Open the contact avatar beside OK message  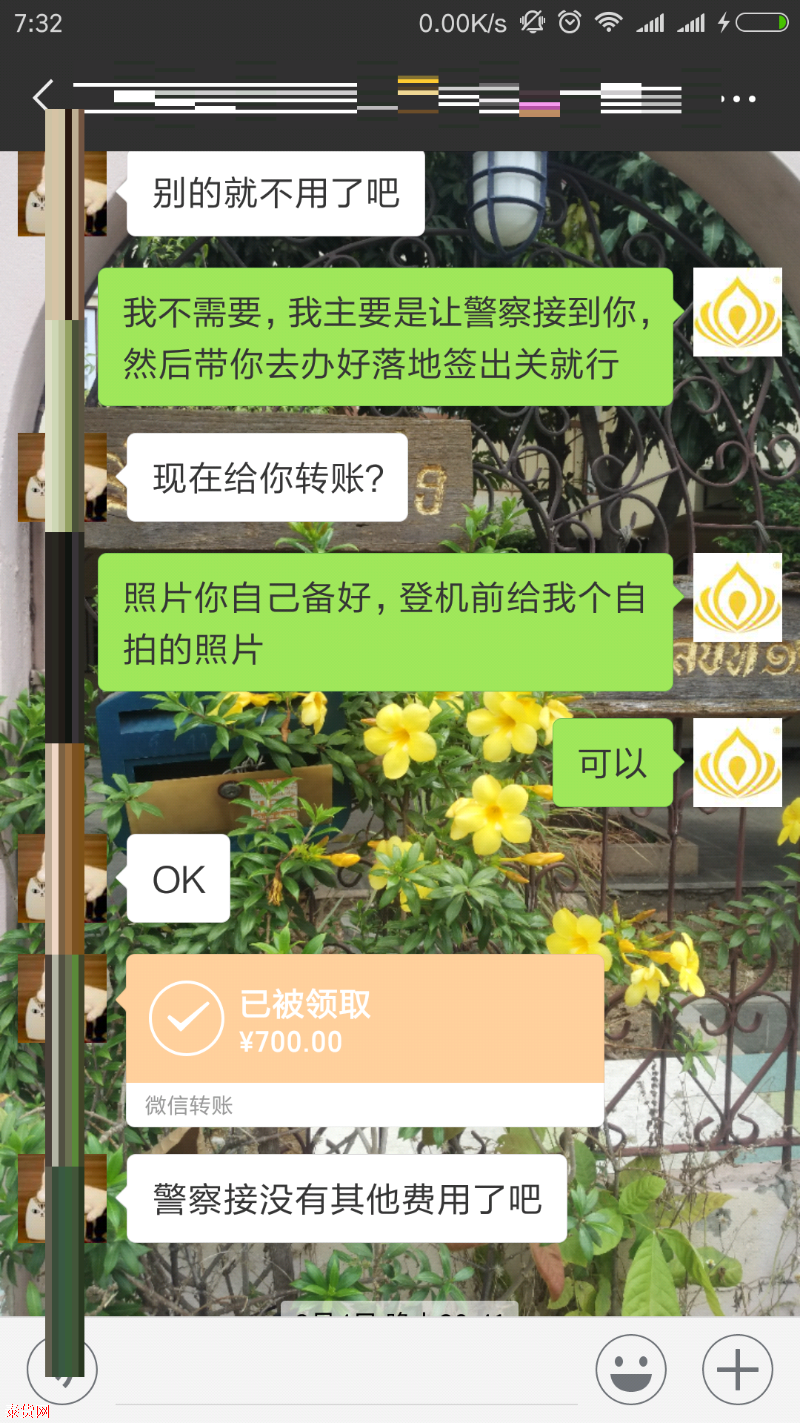(x=62, y=879)
